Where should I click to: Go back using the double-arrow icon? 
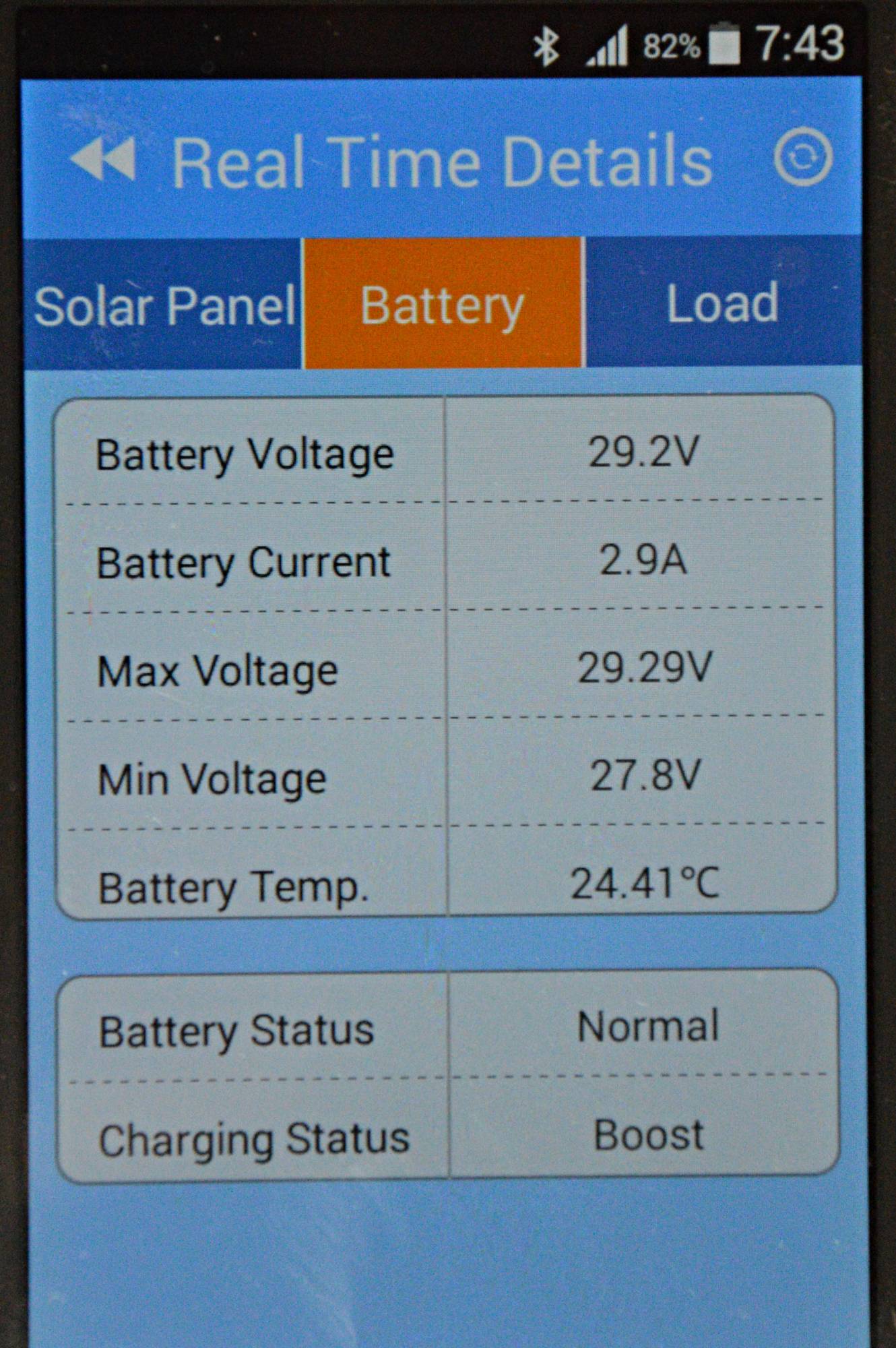click(103, 160)
